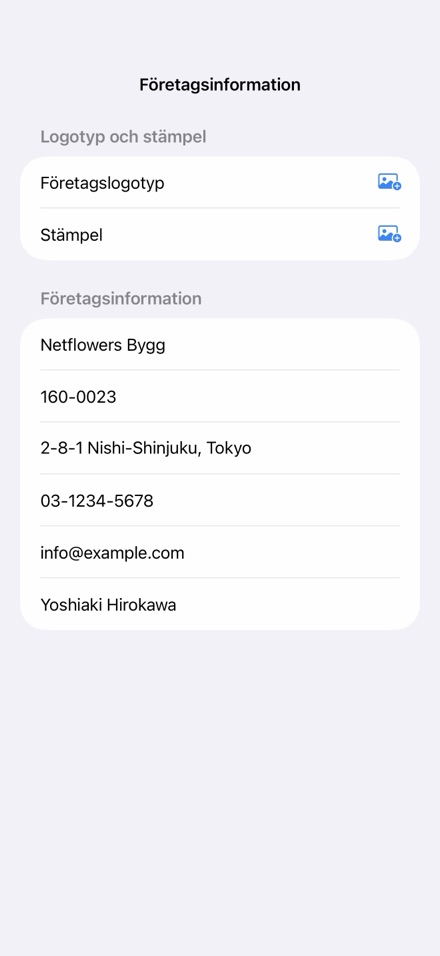
Task: Add a company logo image on Företagslogotyp row
Action: point(389,182)
